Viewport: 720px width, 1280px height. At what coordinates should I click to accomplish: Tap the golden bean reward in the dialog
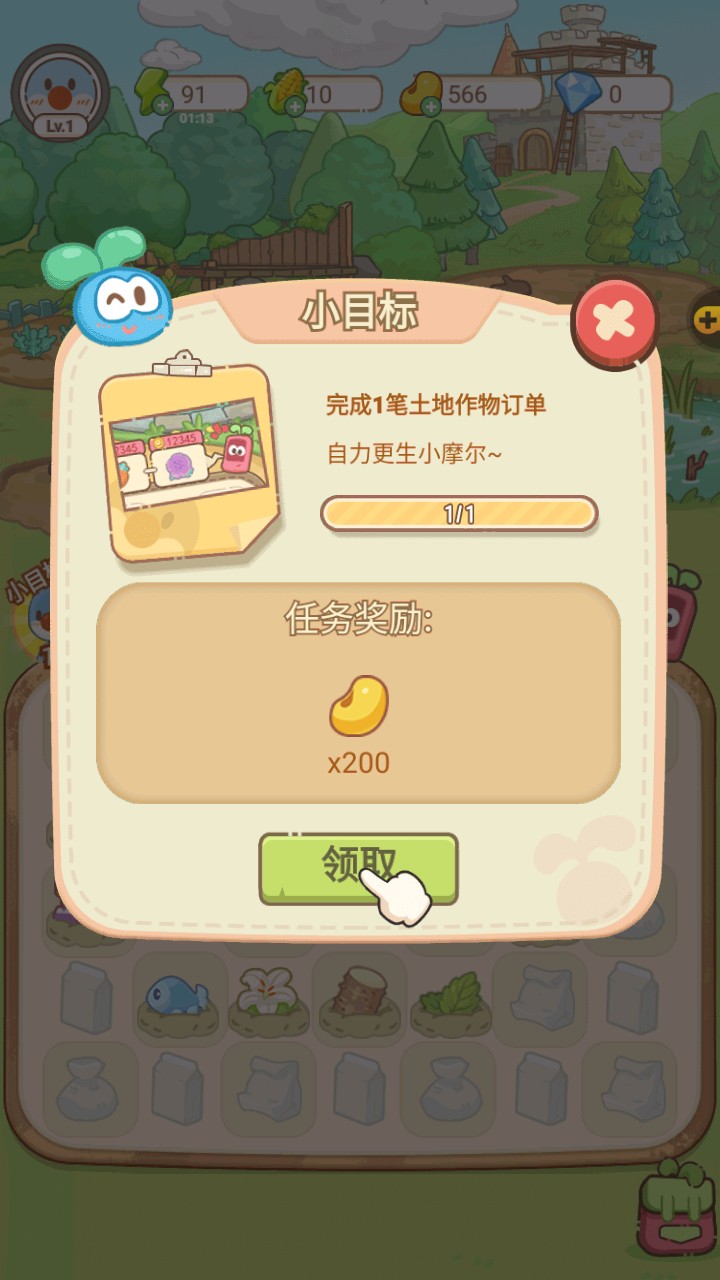click(357, 707)
